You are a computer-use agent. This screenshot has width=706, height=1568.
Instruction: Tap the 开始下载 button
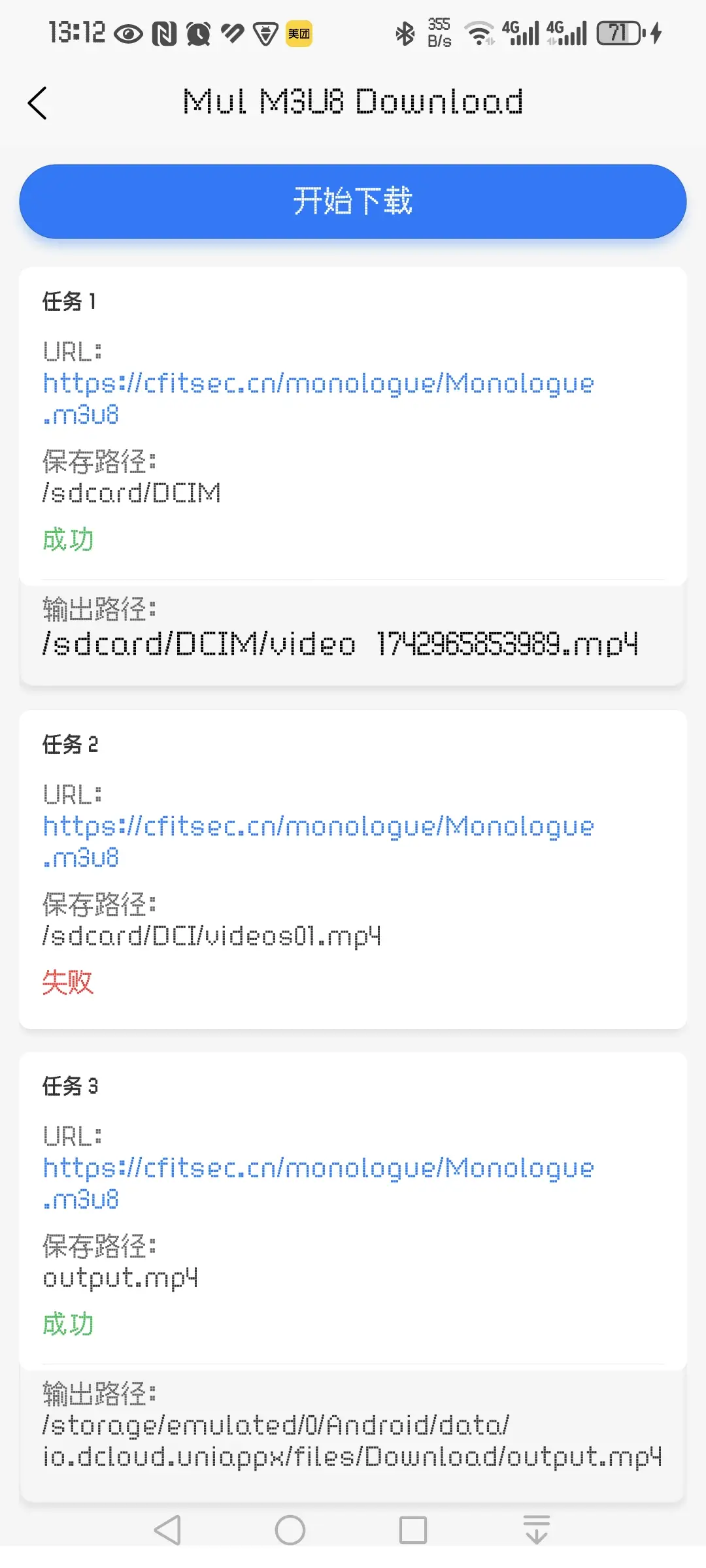point(353,201)
